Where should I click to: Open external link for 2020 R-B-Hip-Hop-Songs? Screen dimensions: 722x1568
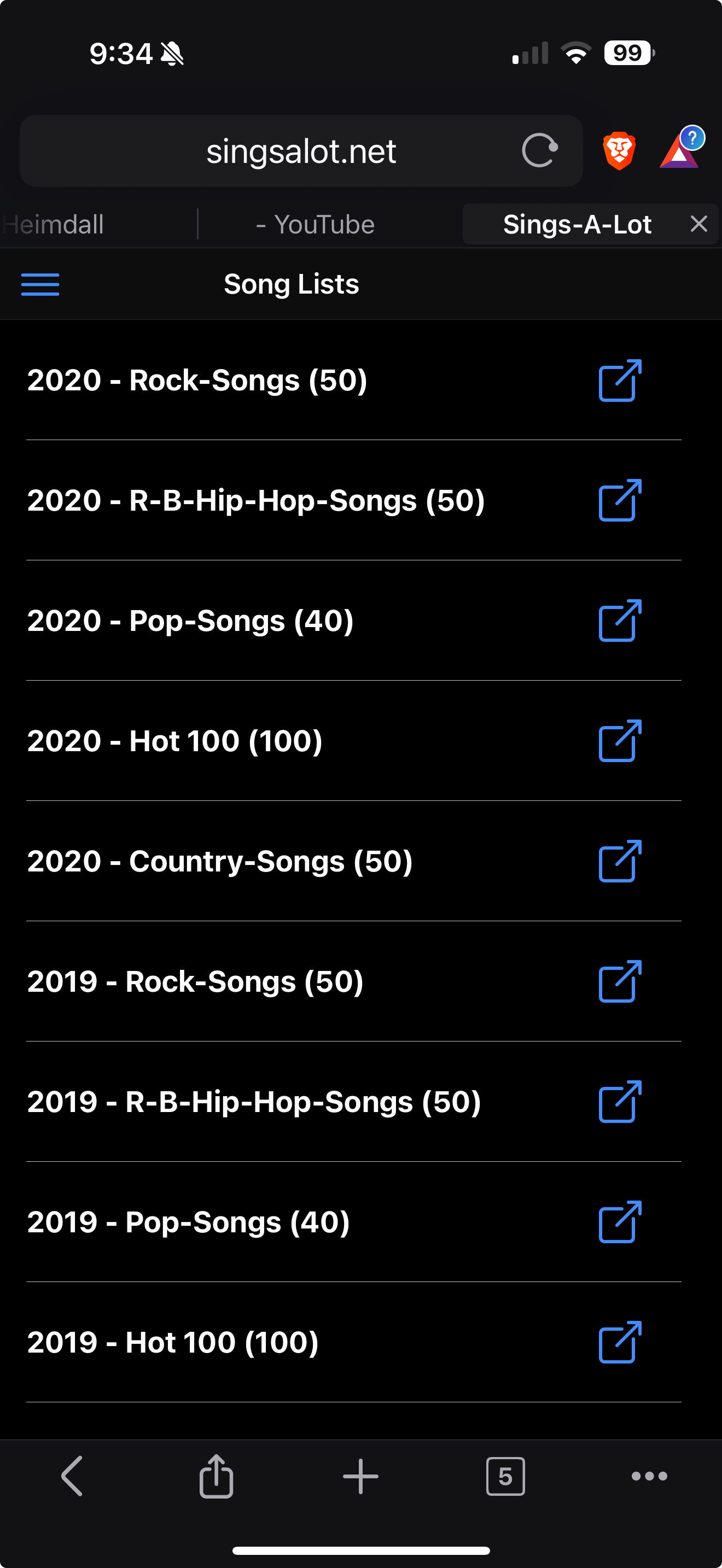point(620,500)
